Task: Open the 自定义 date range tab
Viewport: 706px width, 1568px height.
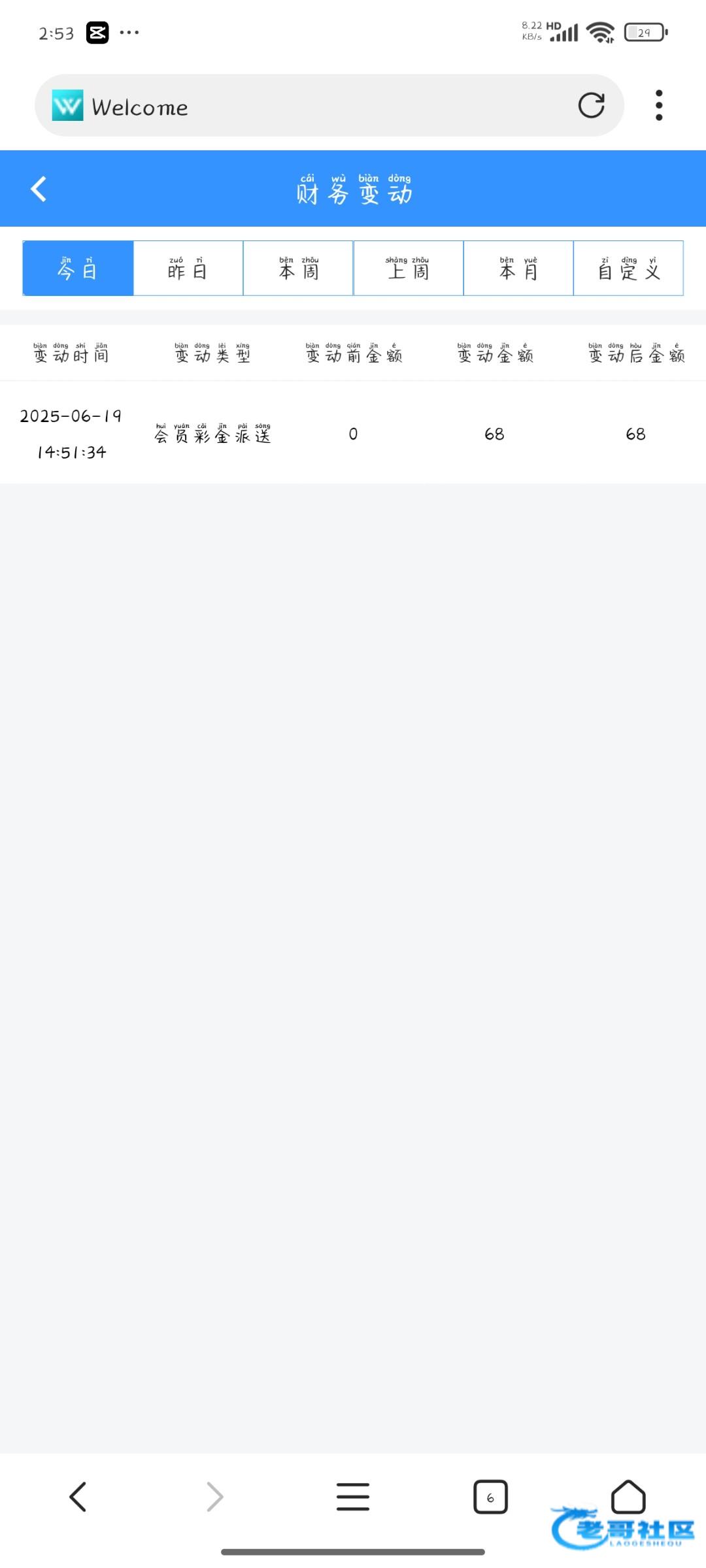Action: click(628, 268)
